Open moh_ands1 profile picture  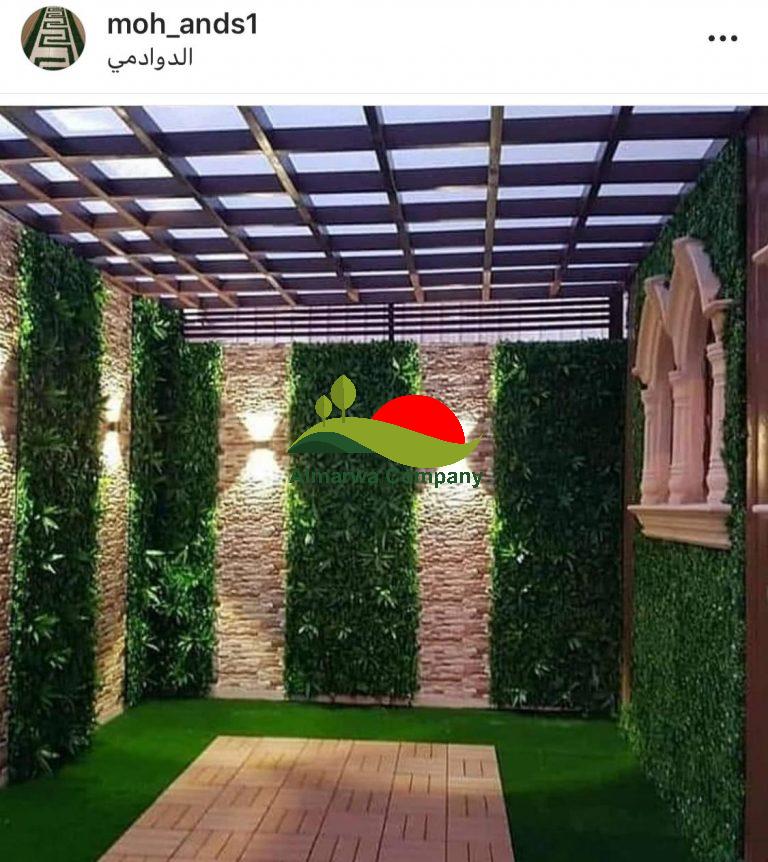(53, 38)
